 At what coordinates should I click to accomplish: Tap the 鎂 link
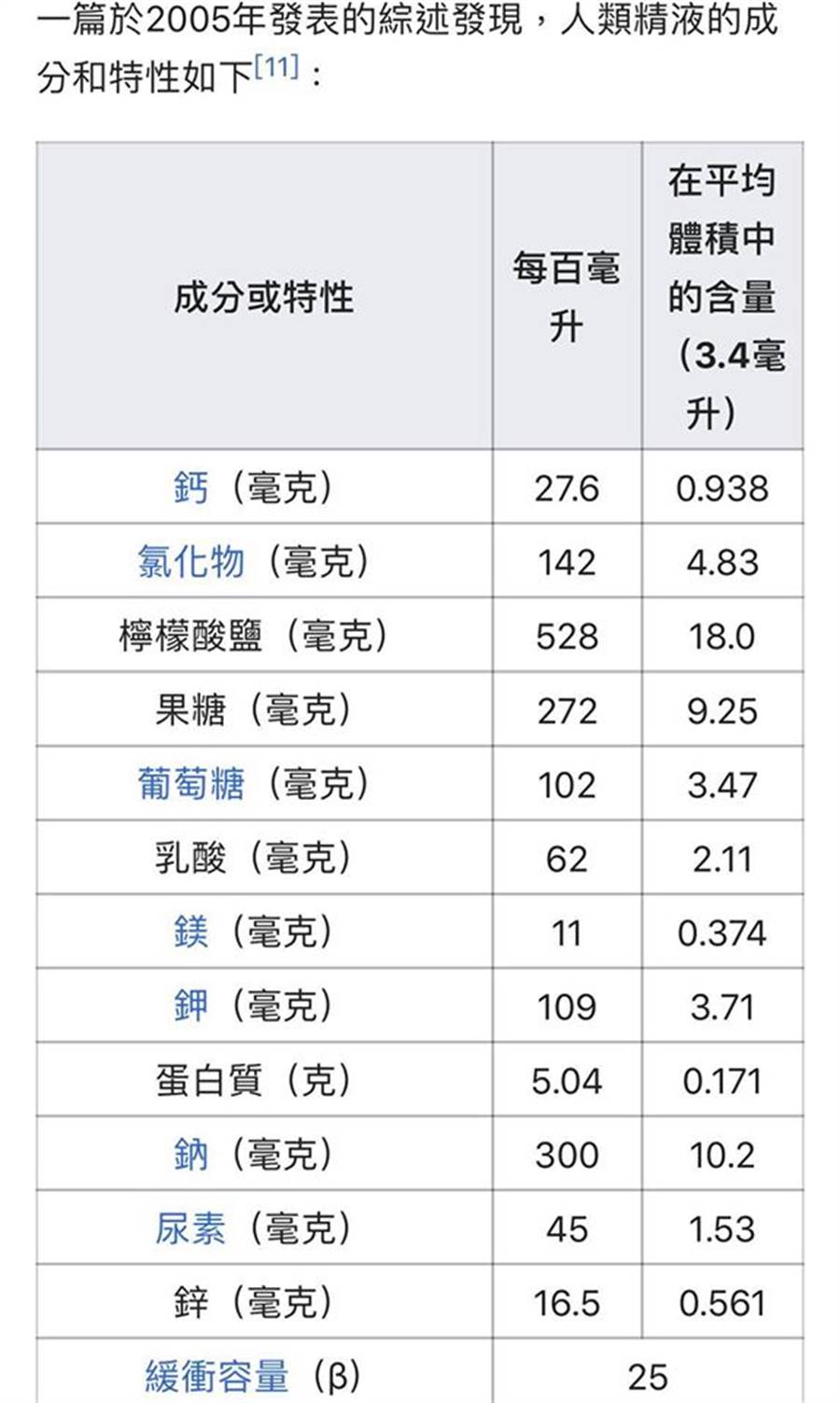[191, 933]
